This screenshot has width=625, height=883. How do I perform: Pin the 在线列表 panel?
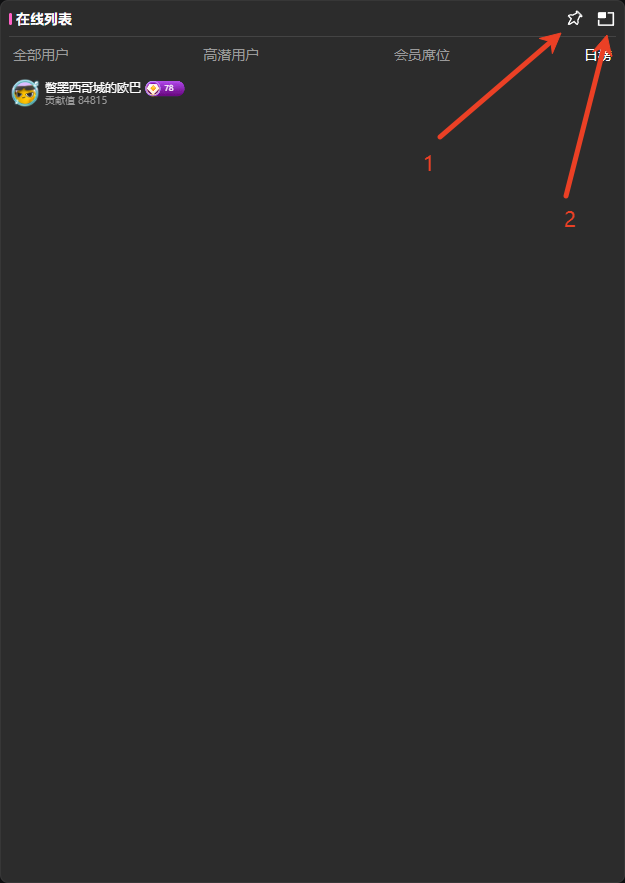(574, 18)
